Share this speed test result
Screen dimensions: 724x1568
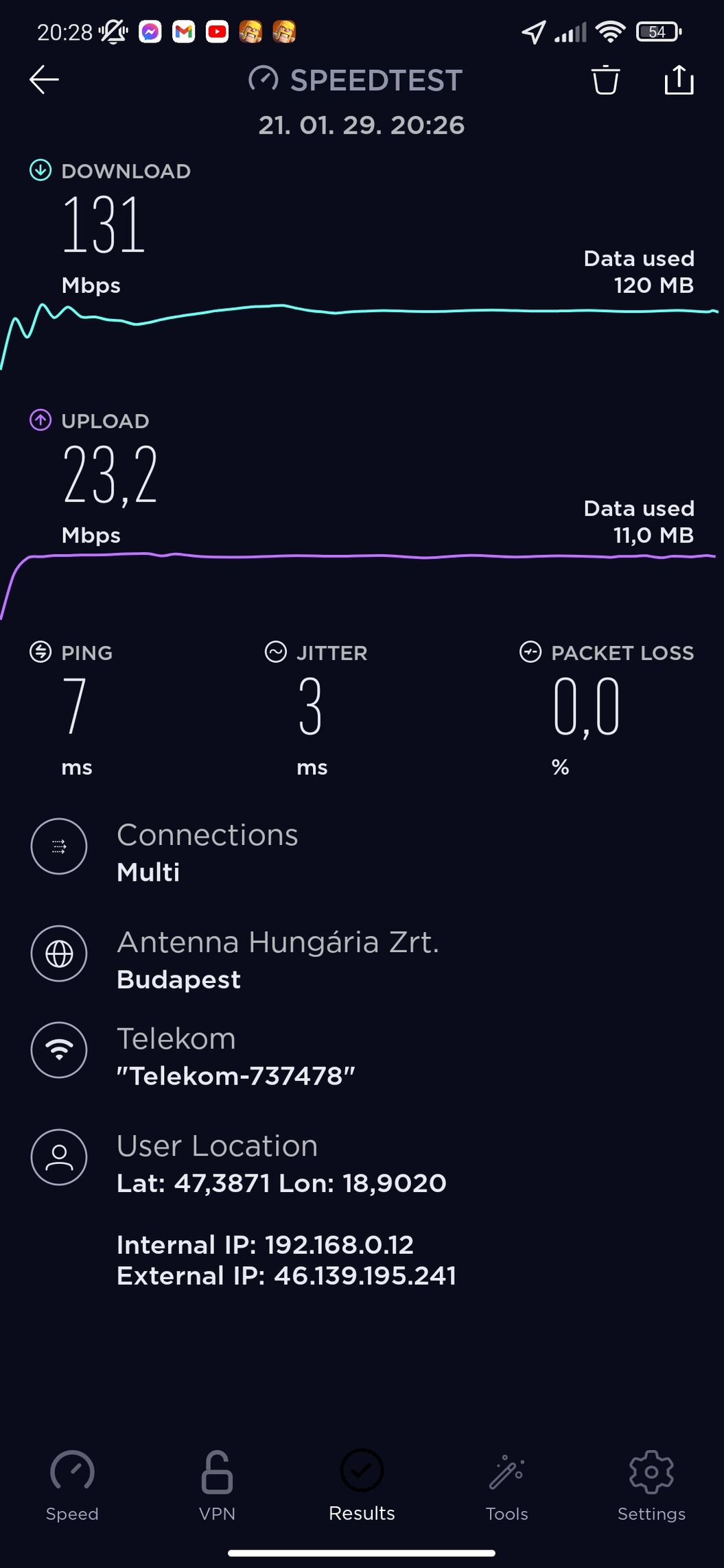679,80
